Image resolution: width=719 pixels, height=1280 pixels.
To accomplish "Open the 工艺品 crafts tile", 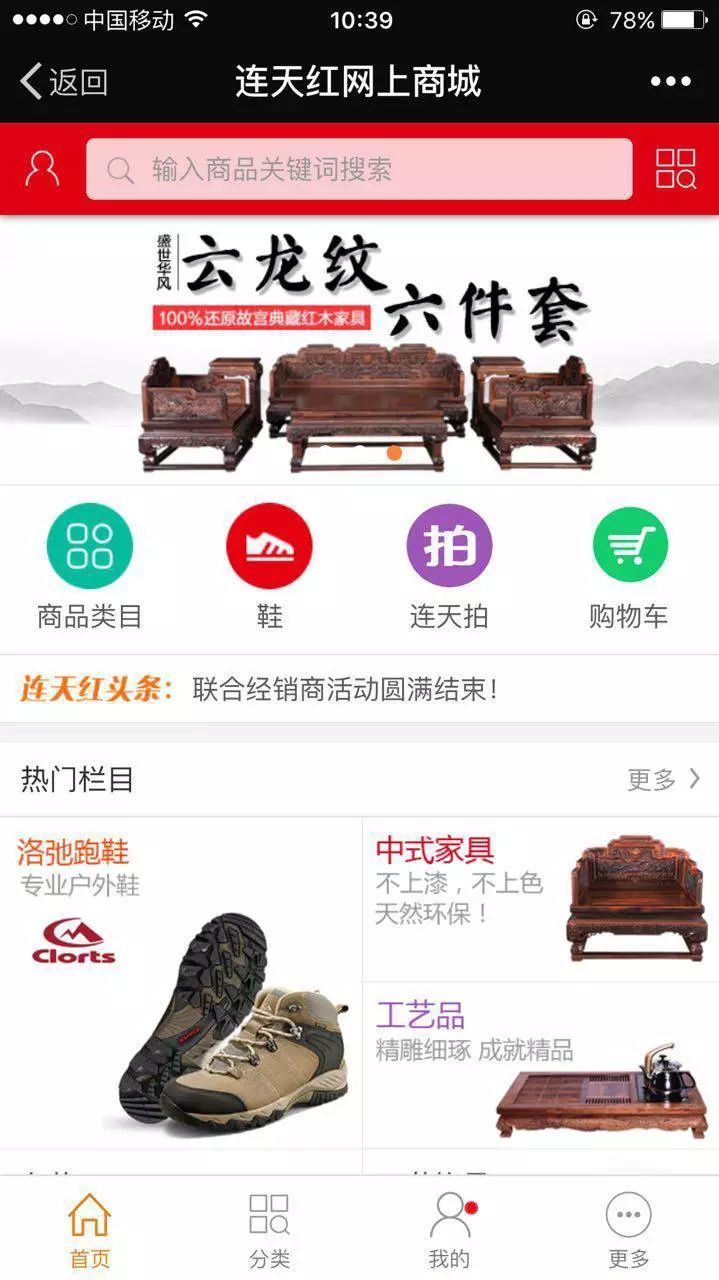I will coord(540,1065).
